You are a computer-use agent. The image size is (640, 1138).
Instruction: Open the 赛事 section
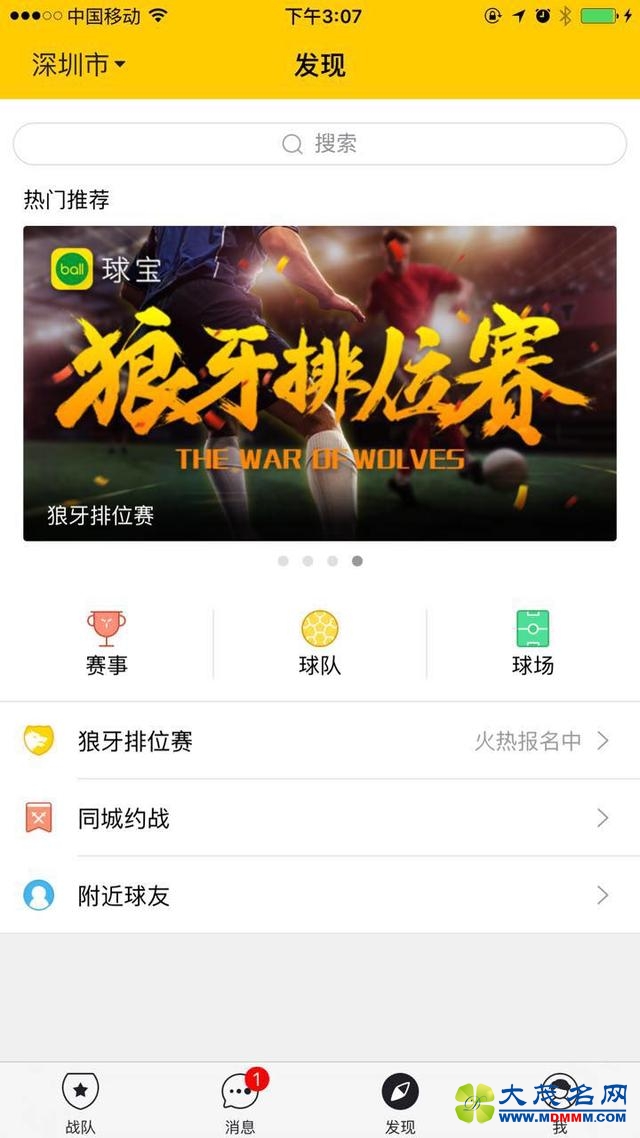click(106, 643)
